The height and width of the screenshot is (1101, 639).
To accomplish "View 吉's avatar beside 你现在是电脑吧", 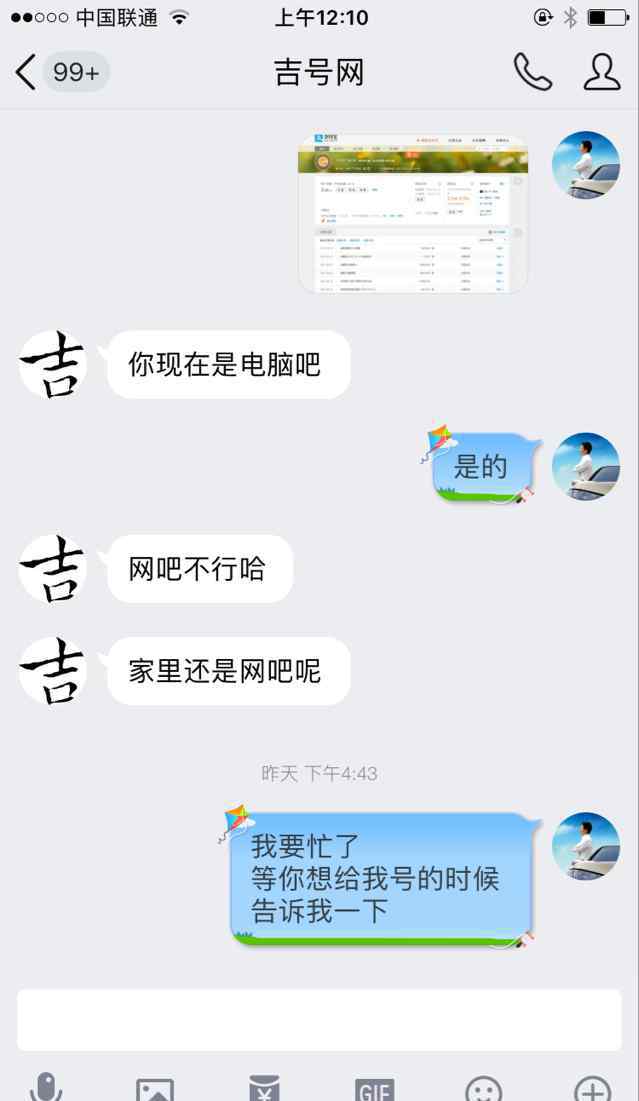I will pos(53,364).
